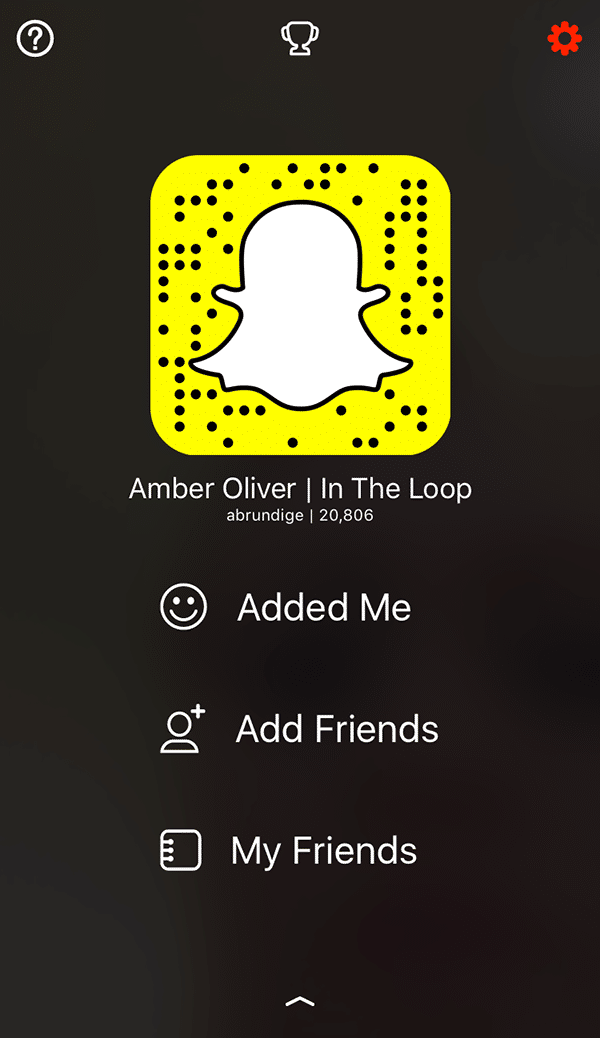Tap the Snapcode to edit profile picture
This screenshot has height=1038, width=600.
pyautogui.click(x=300, y=305)
